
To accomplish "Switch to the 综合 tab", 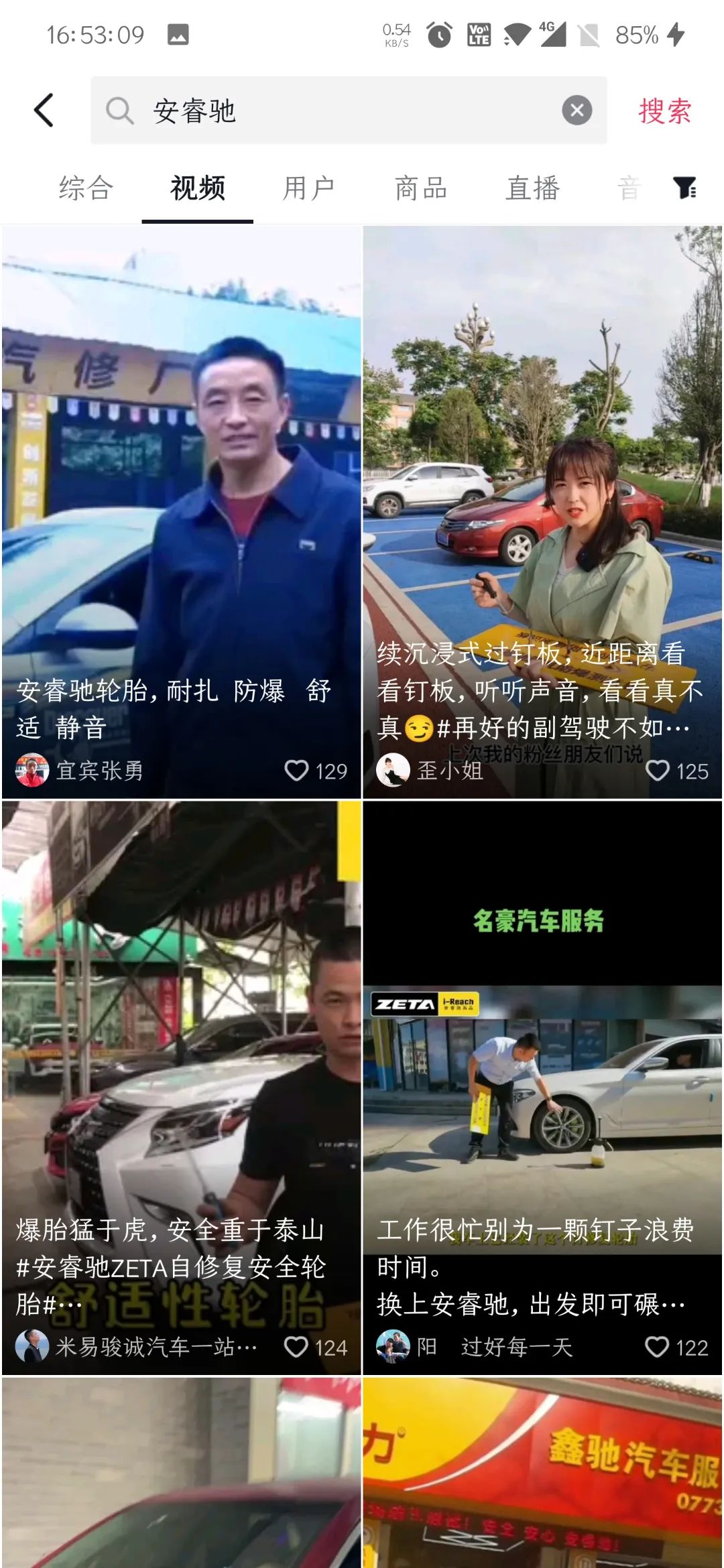I will (86, 188).
